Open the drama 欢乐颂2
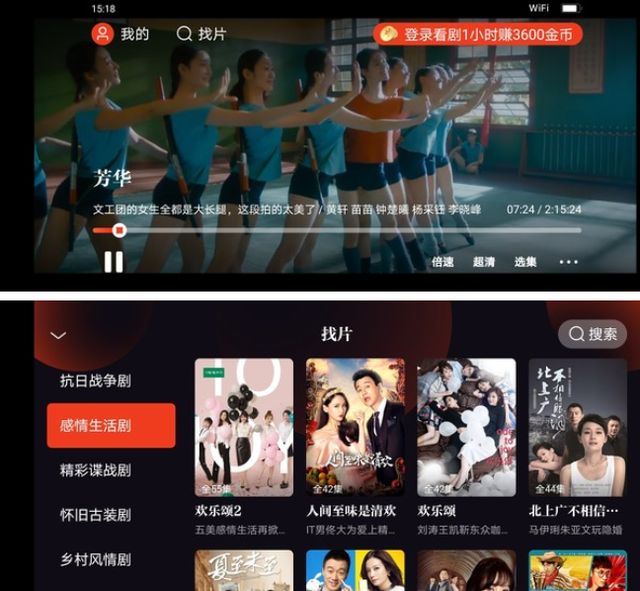Viewport: 640px width, 591px height. click(244, 428)
